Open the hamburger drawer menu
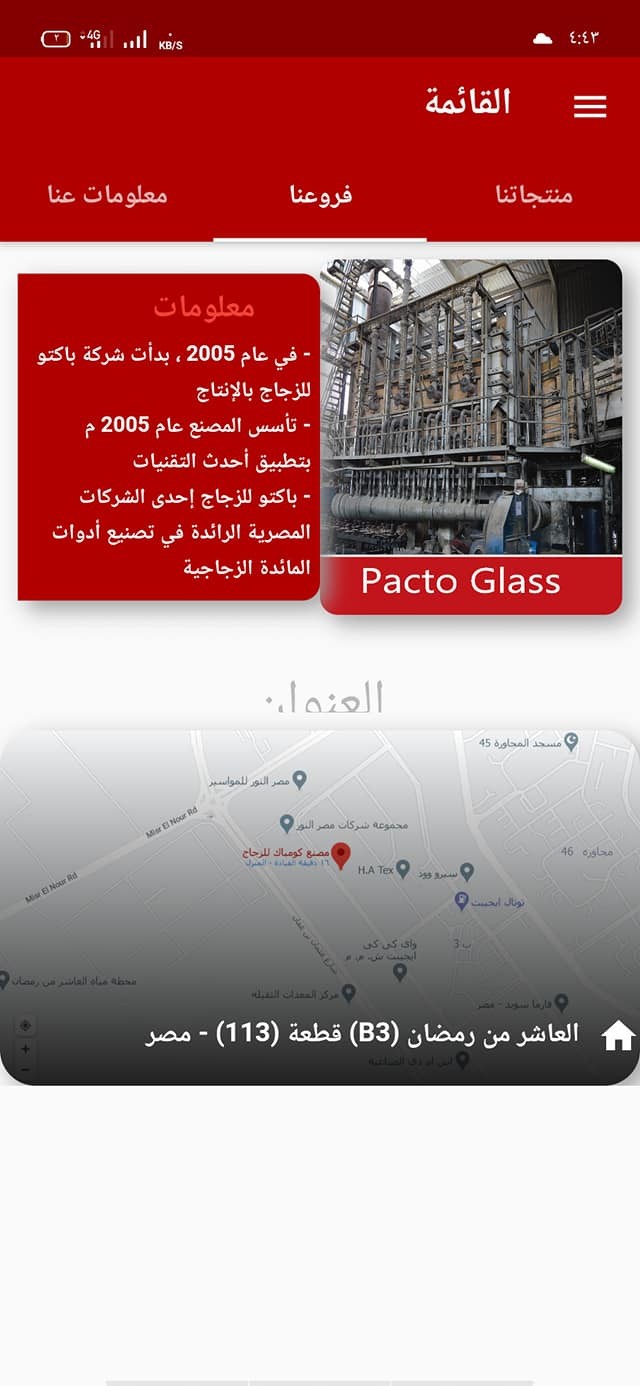640x1386 pixels. [590, 107]
